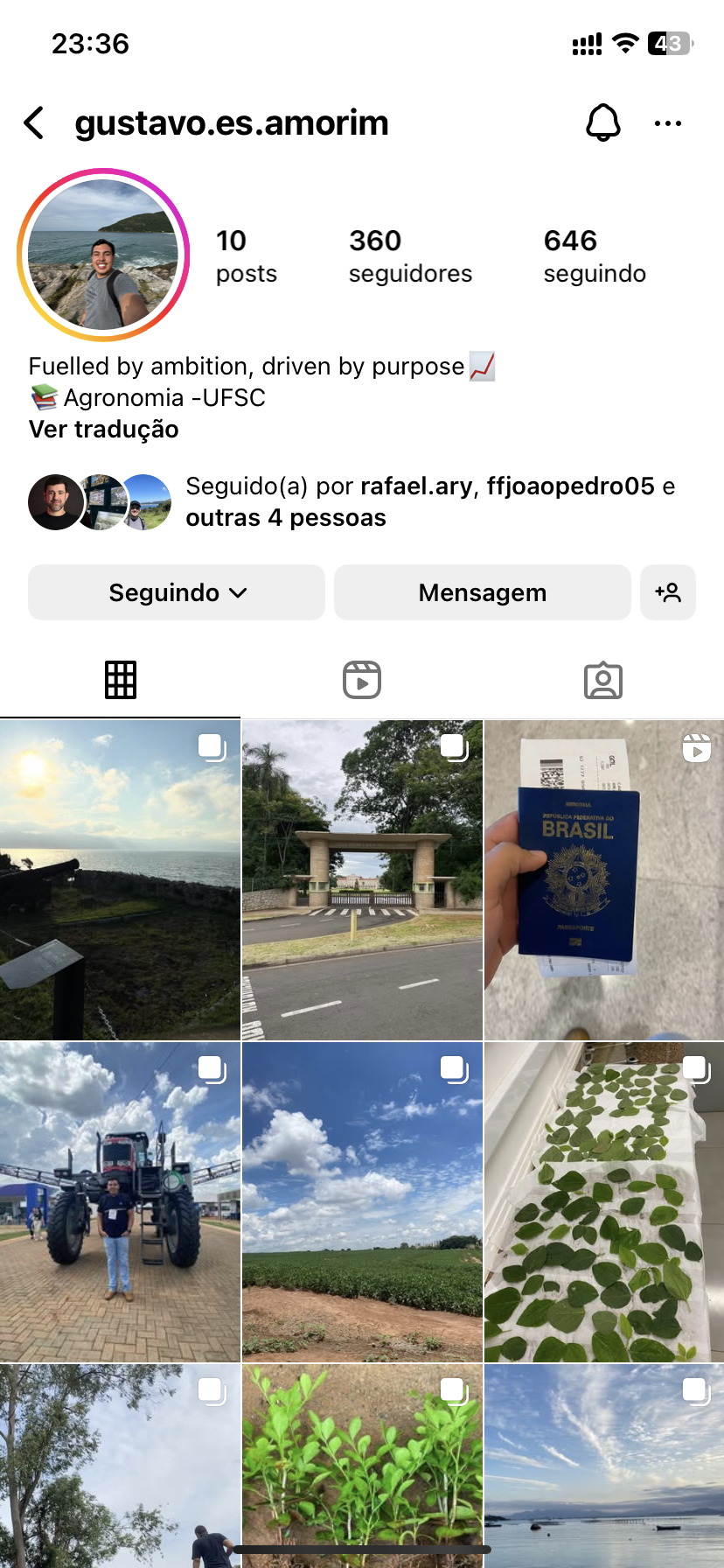This screenshot has height=1568, width=724.
Task: Go back using the arrow icon
Action: 35,123
